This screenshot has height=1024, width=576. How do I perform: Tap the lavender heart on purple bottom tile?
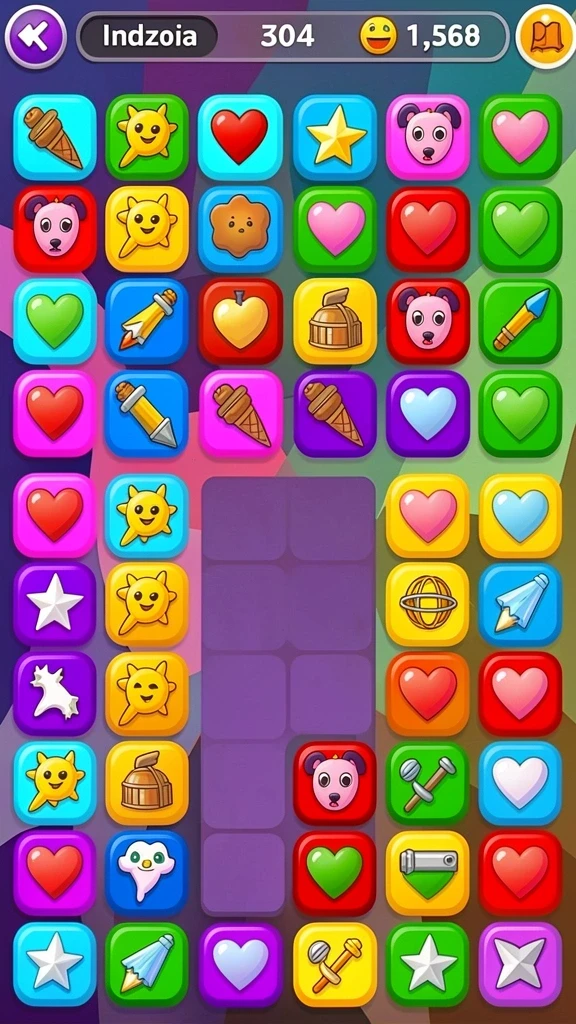240,964
